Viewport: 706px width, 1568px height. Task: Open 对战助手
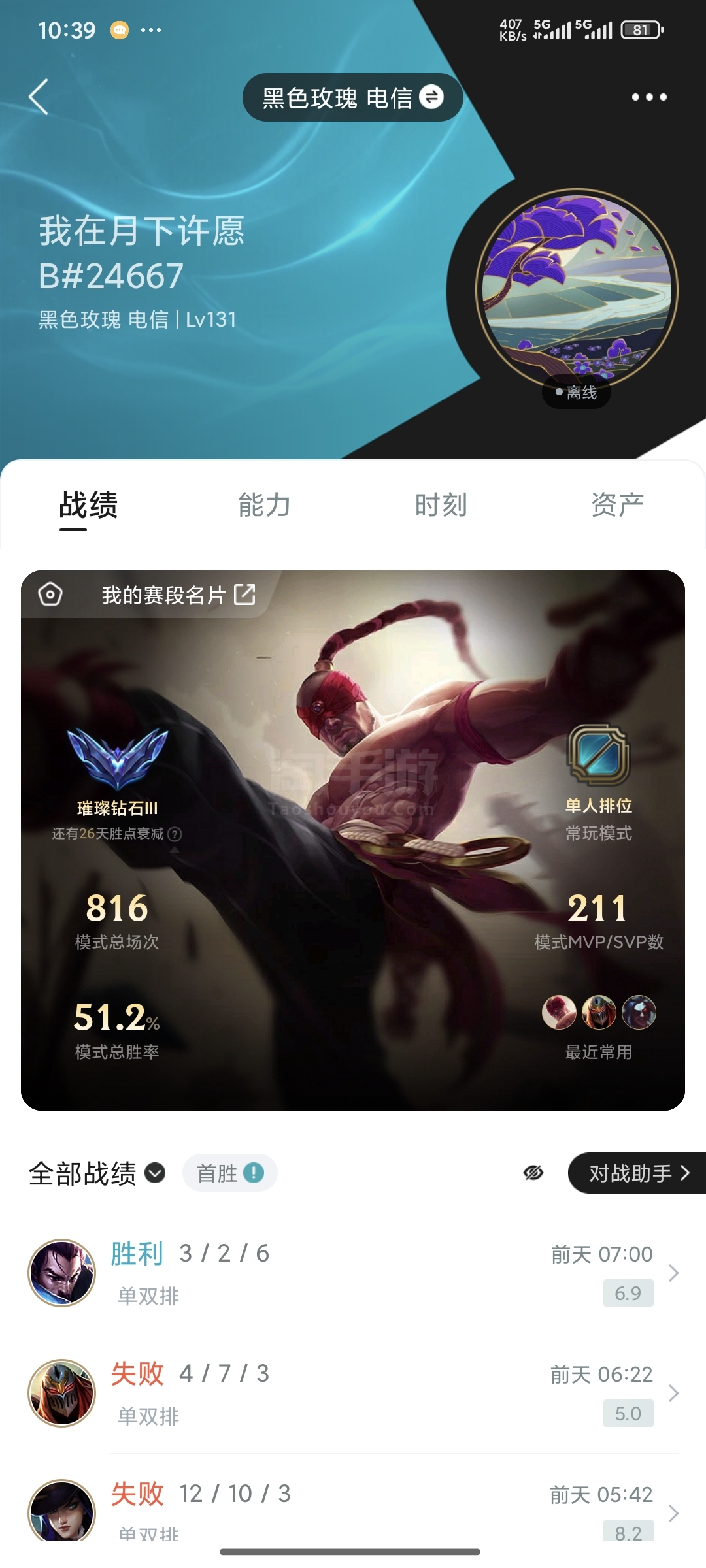point(637,1173)
